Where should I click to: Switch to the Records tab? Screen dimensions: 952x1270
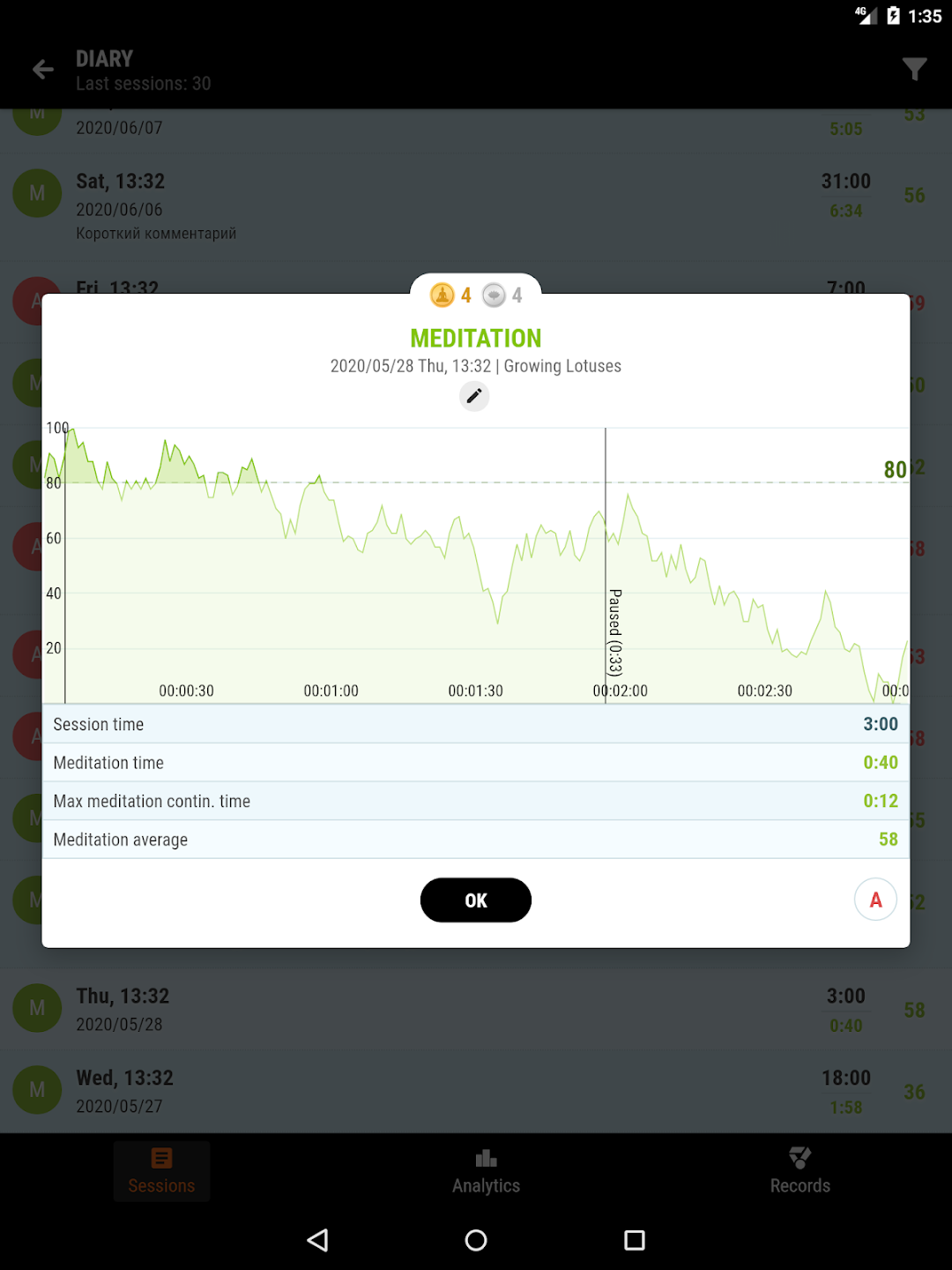800,1171
